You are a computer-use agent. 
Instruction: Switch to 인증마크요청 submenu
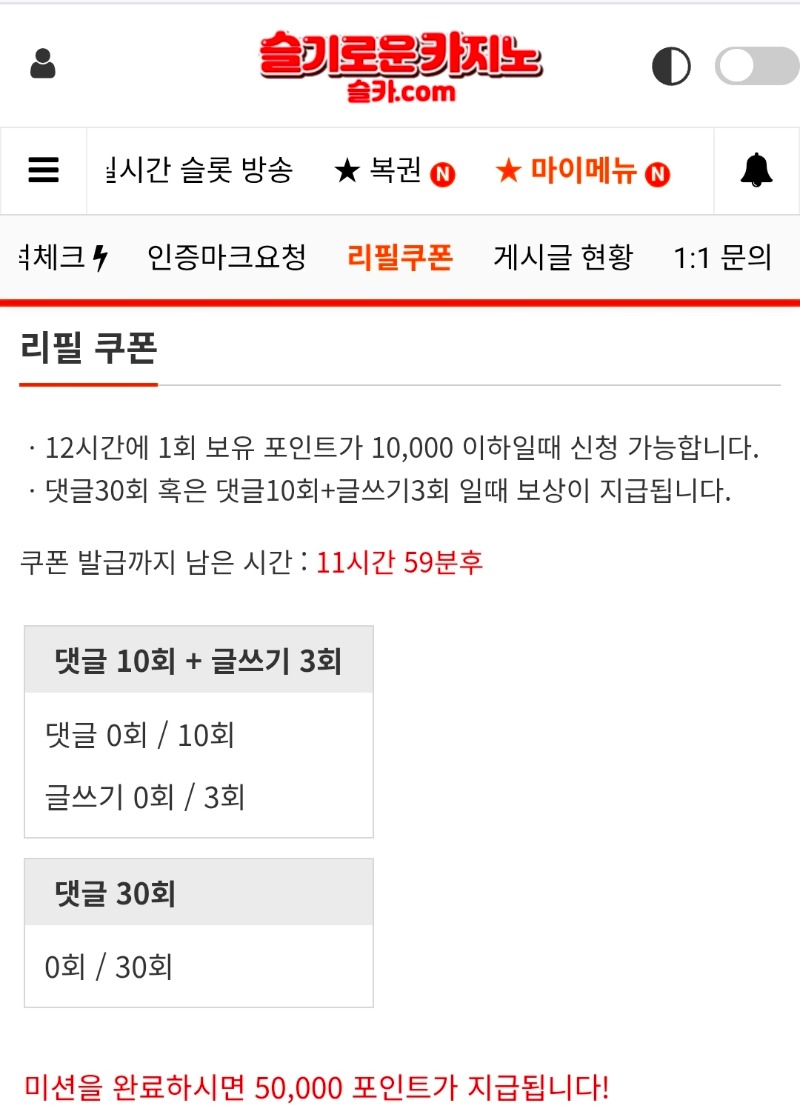coord(226,258)
